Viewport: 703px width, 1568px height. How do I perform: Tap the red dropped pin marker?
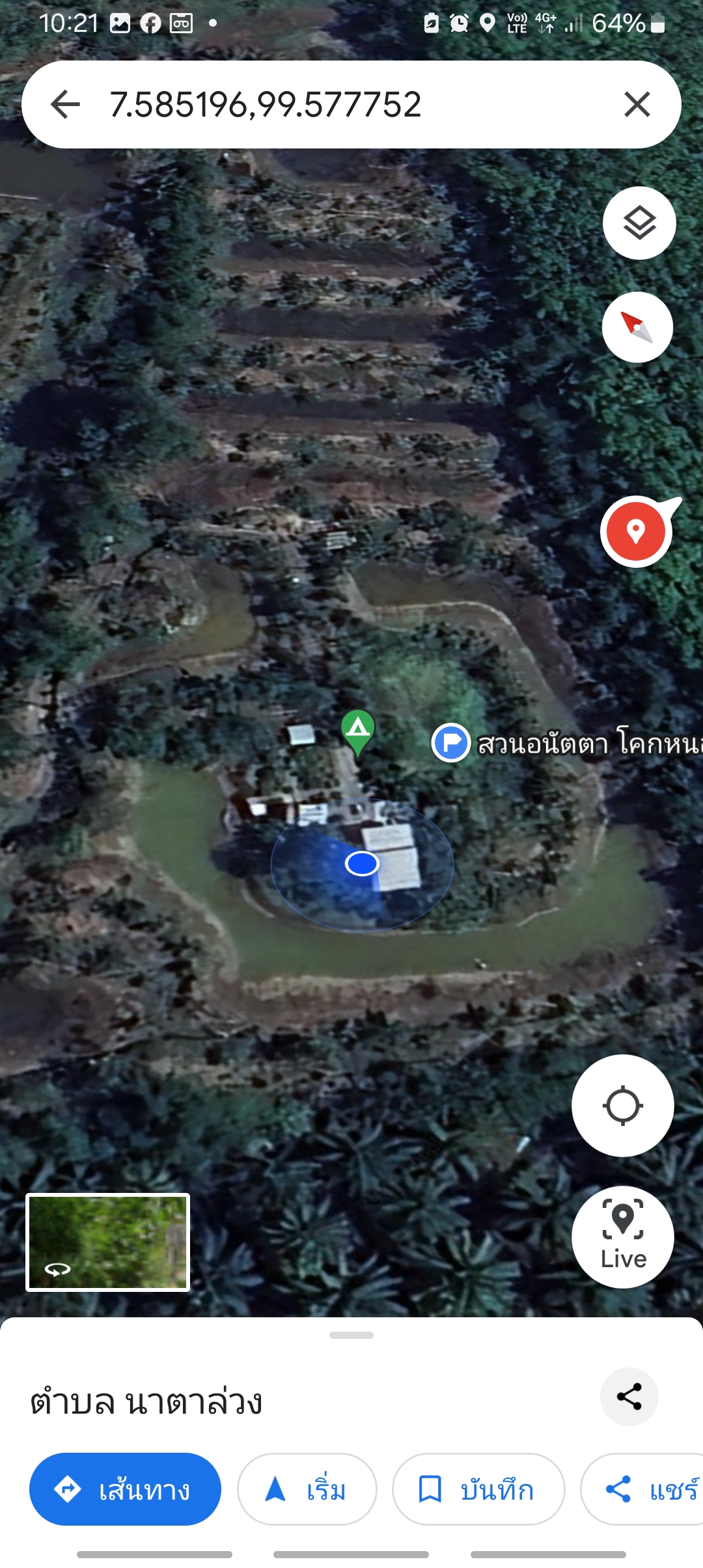pyautogui.click(x=636, y=531)
